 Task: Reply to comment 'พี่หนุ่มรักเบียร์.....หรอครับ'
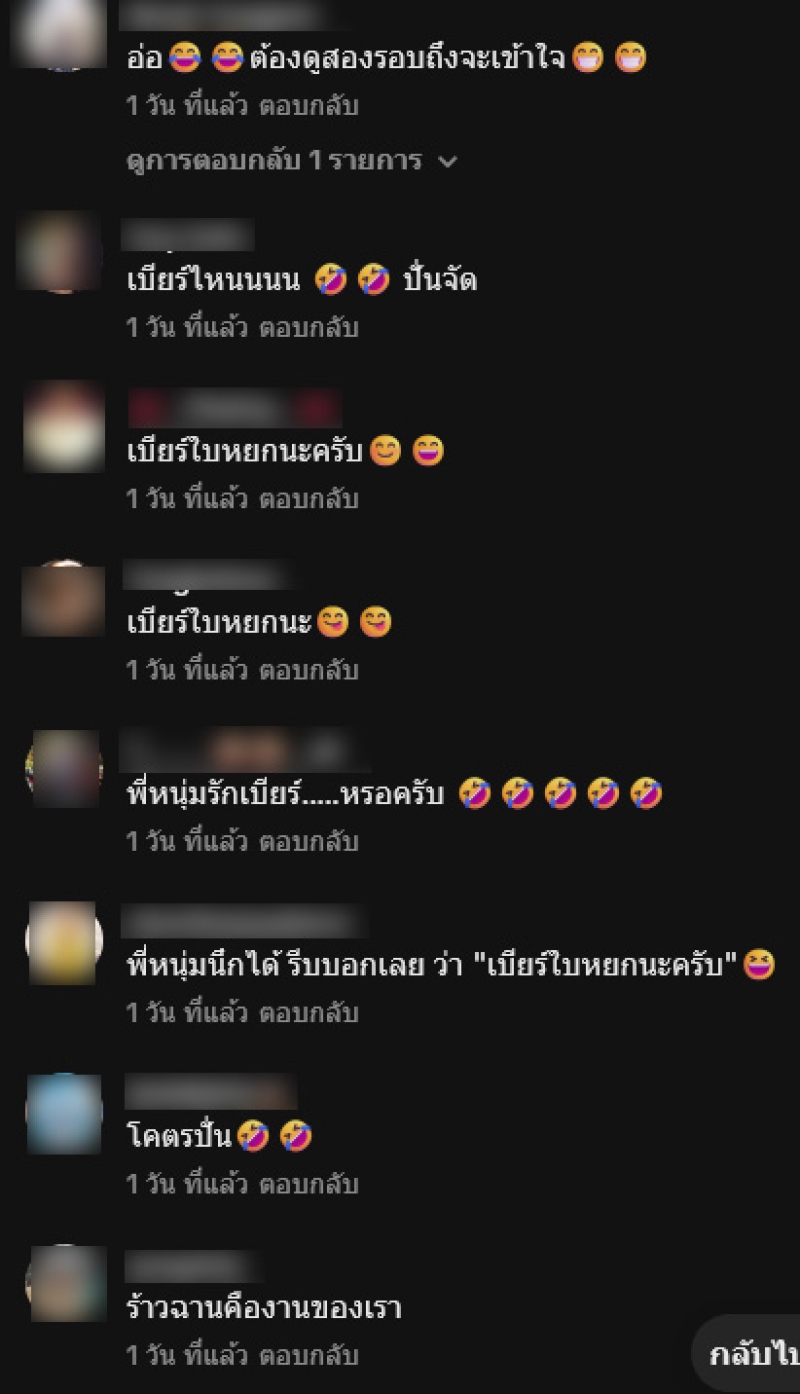click(x=308, y=842)
